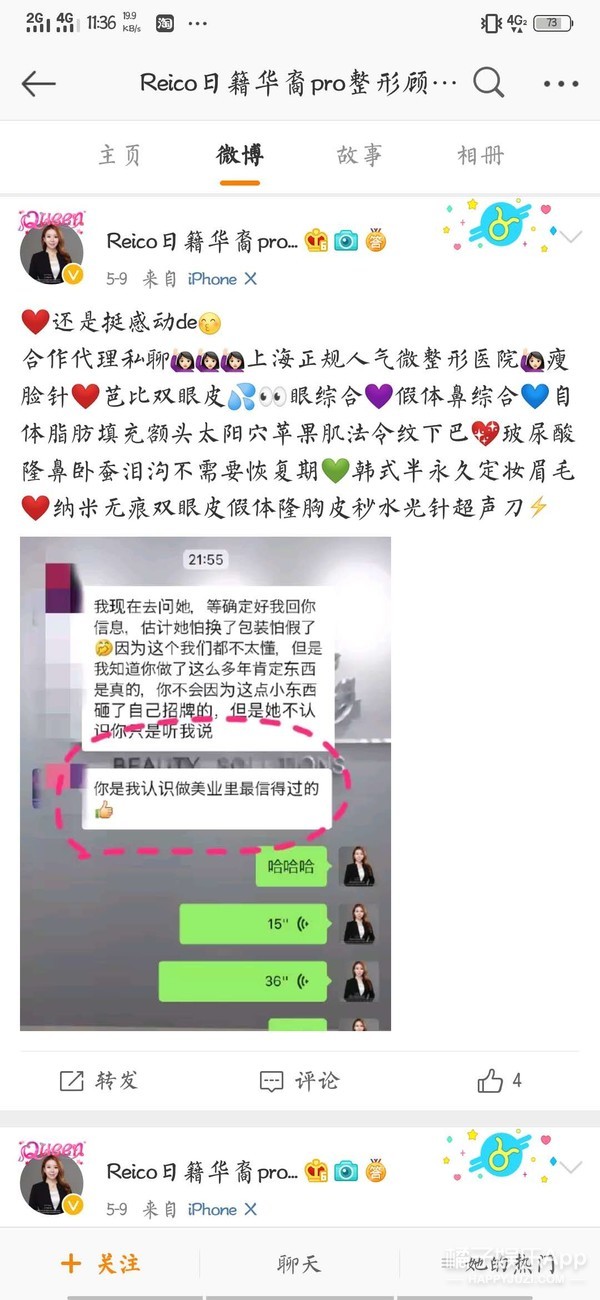
Task: Open 评论 comments for the post
Action: (299, 1080)
